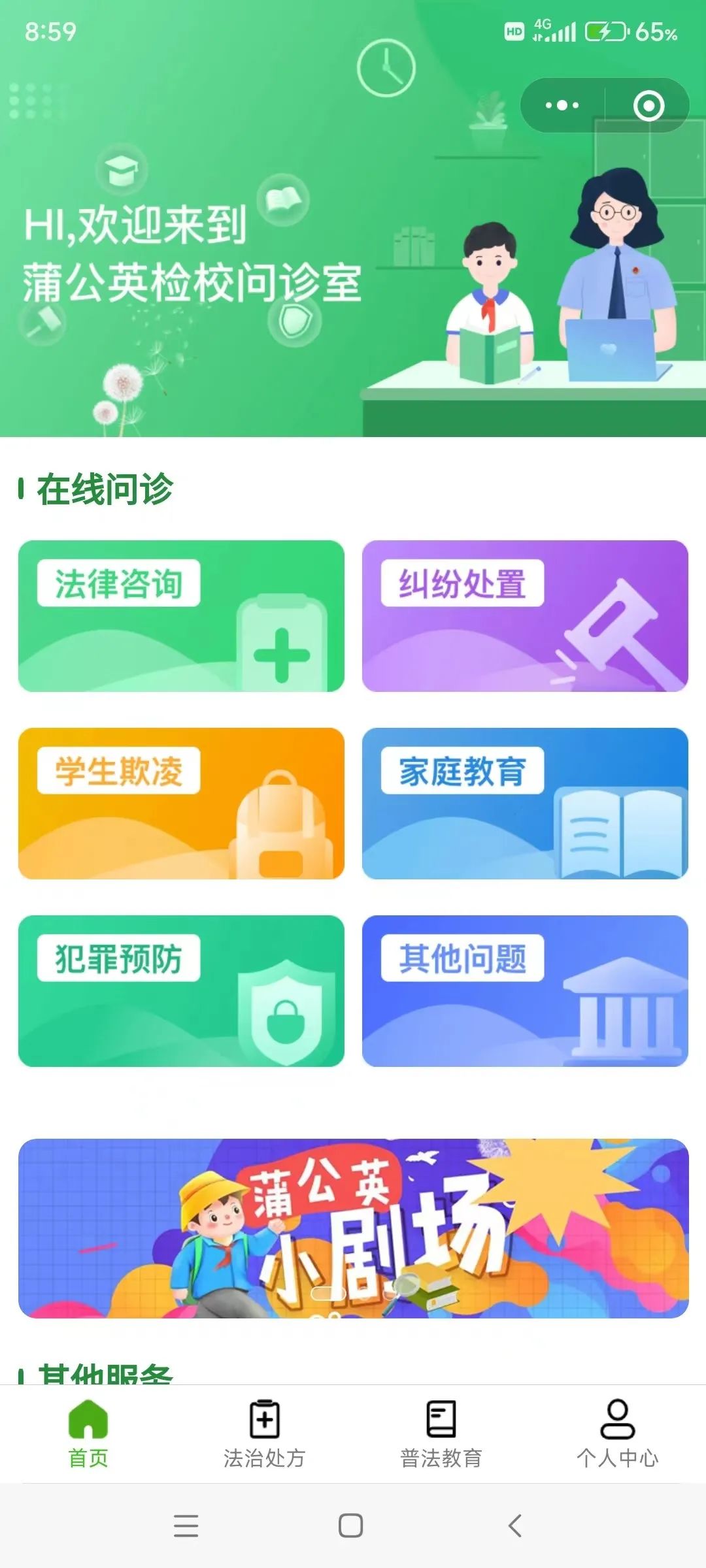Open the mini program more options menu
This screenshot has height=1568, width=706.
point(562,105)
